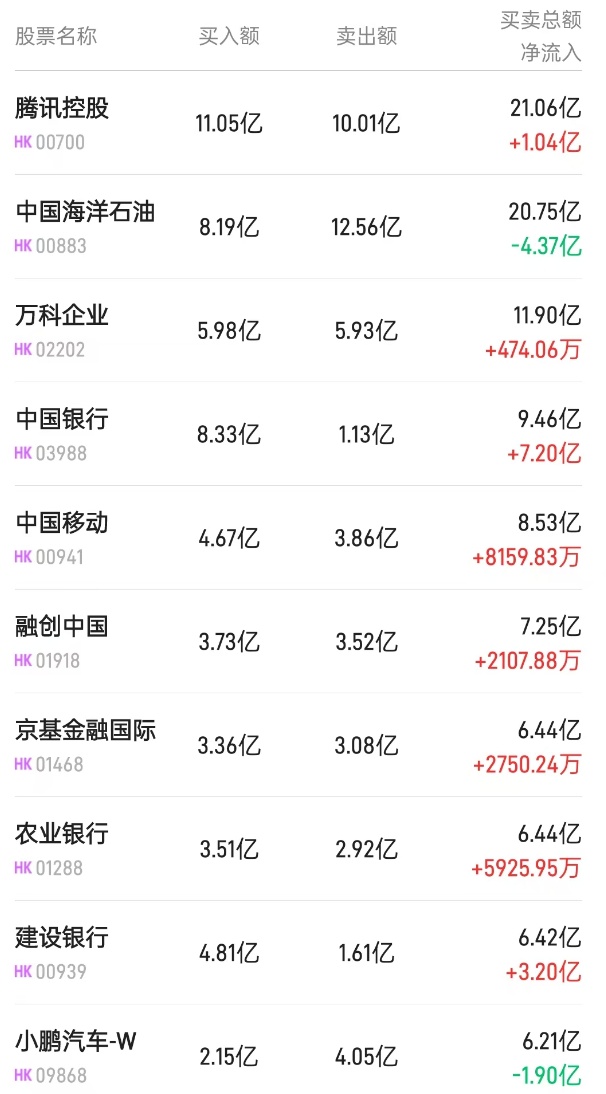Open the 小鹏汽车-W stock row

coord(76,1042)
